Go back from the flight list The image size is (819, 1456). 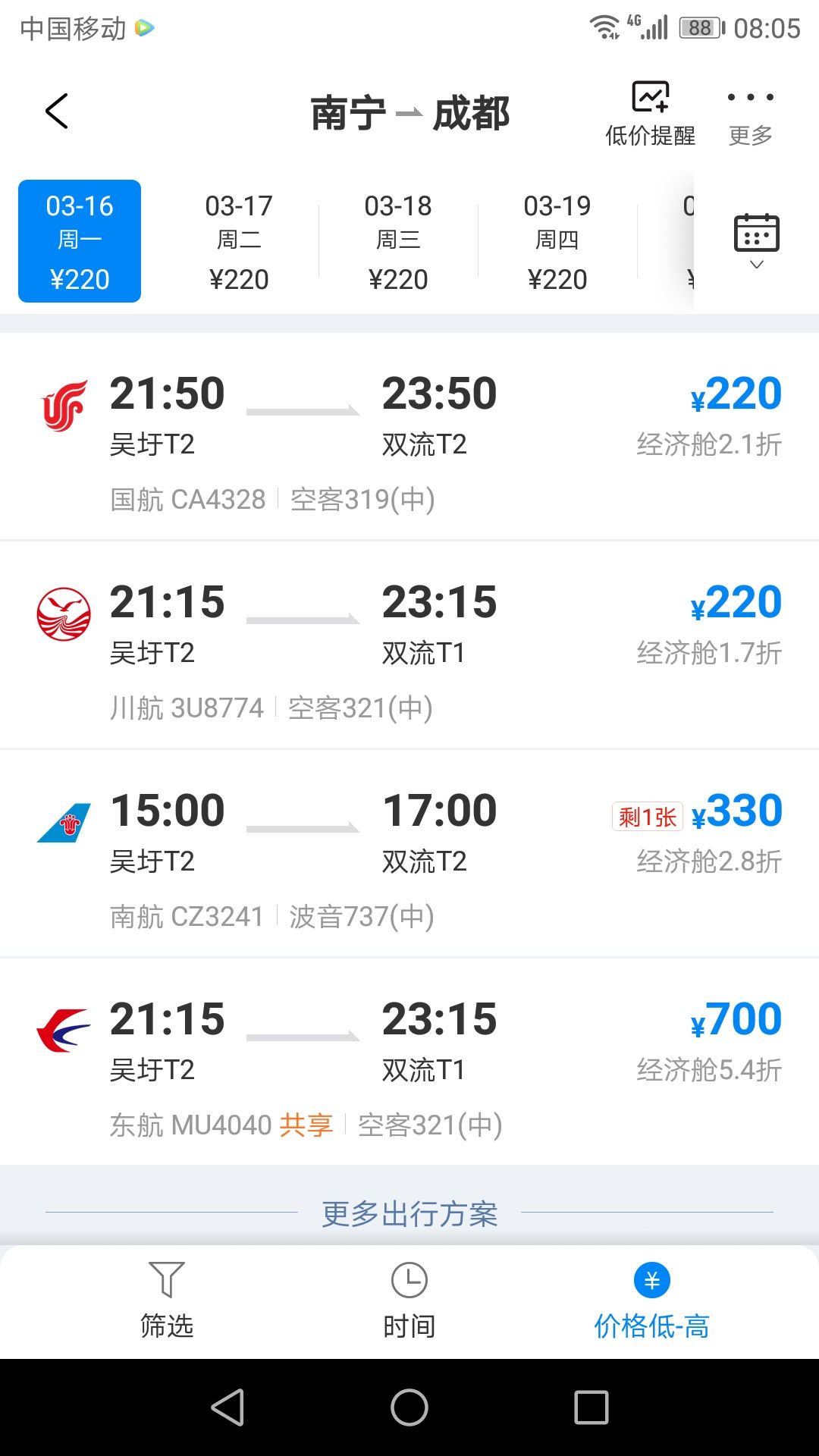click(x=57, y=111)
